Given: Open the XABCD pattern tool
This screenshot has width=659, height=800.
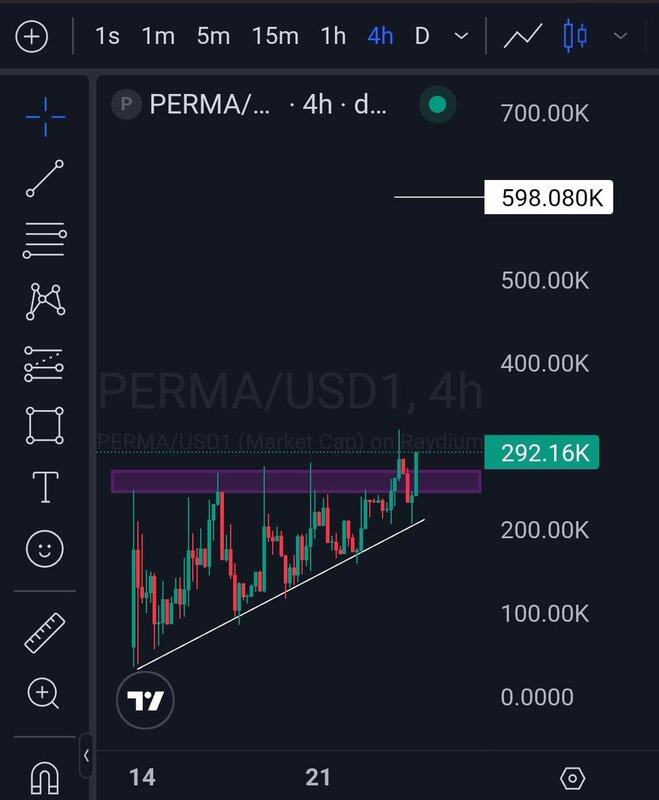Looking at the screenshot, I should pyautogui.click(x=45, y=301).
